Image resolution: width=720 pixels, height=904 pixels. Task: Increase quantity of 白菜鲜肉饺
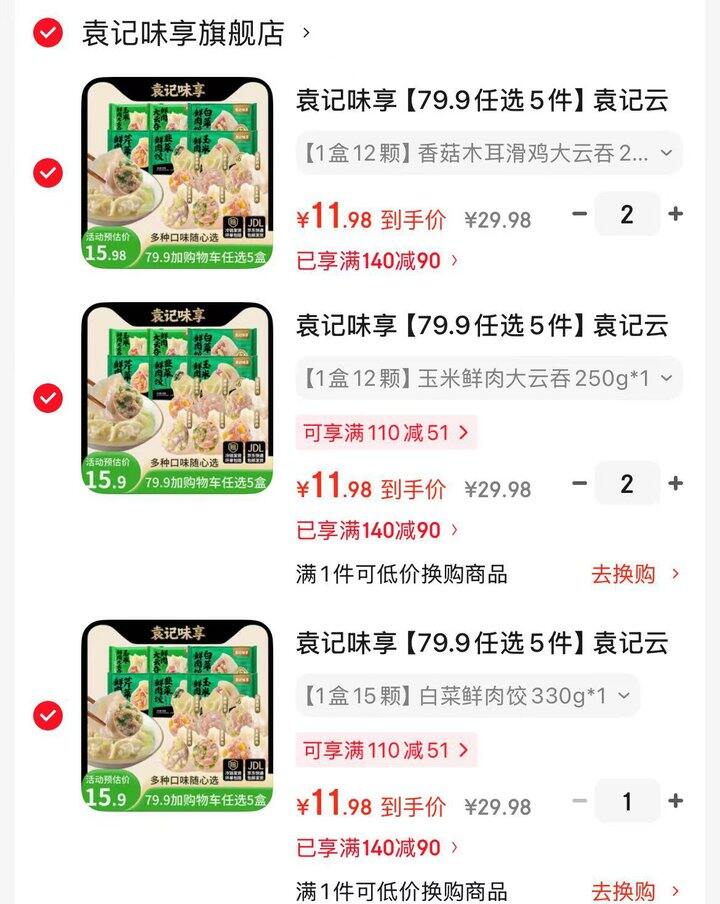[676, 801]
